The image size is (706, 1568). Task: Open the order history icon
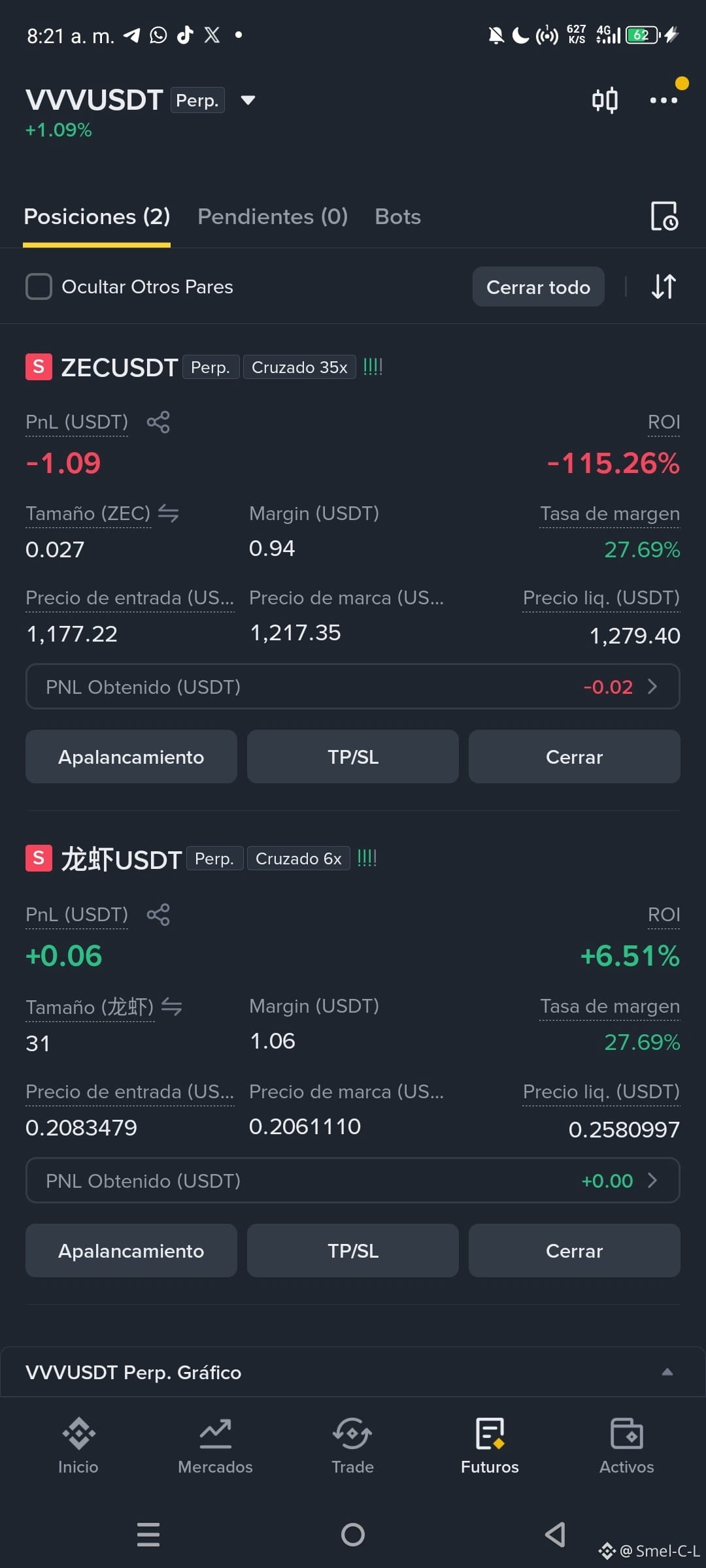tap(664, 216)
